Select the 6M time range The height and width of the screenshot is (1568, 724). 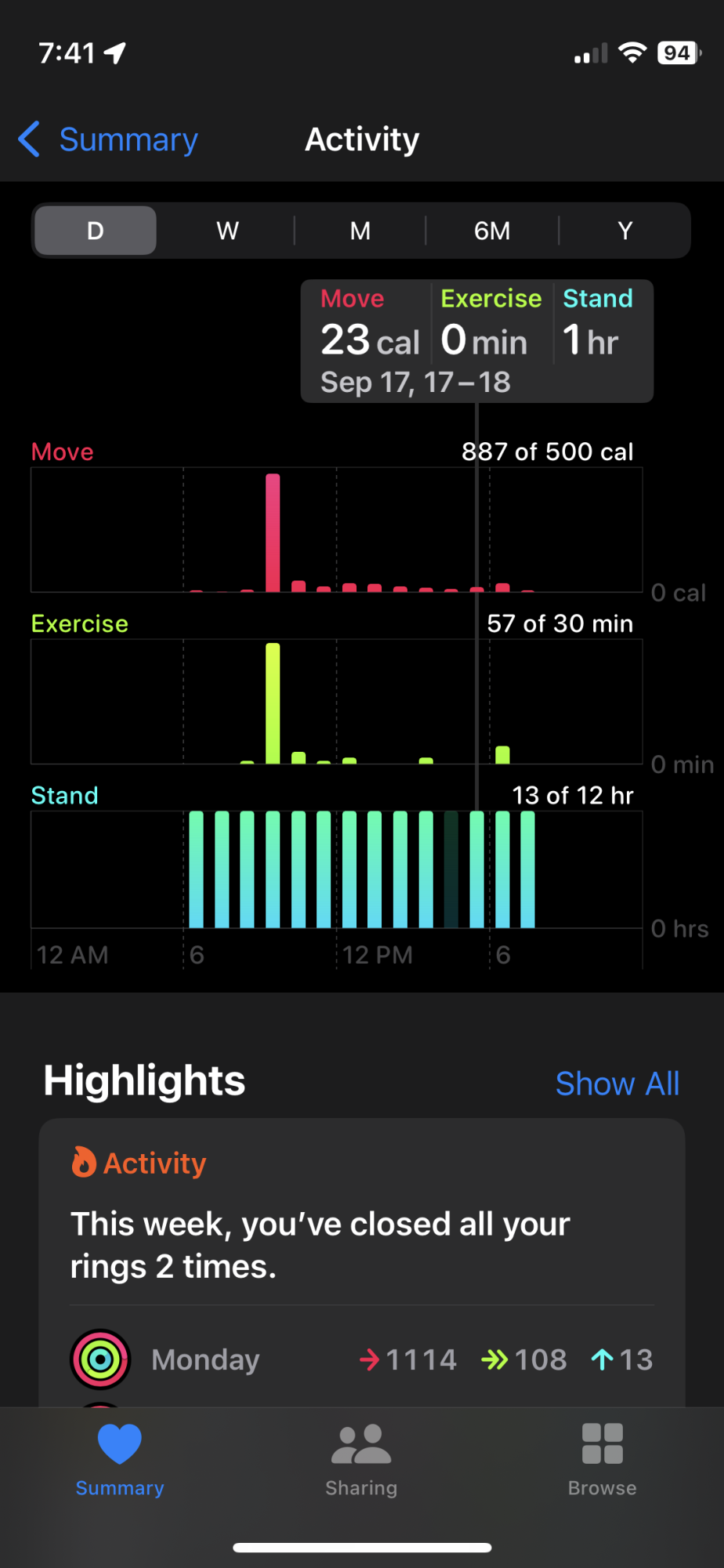click(x=492, y=230)
